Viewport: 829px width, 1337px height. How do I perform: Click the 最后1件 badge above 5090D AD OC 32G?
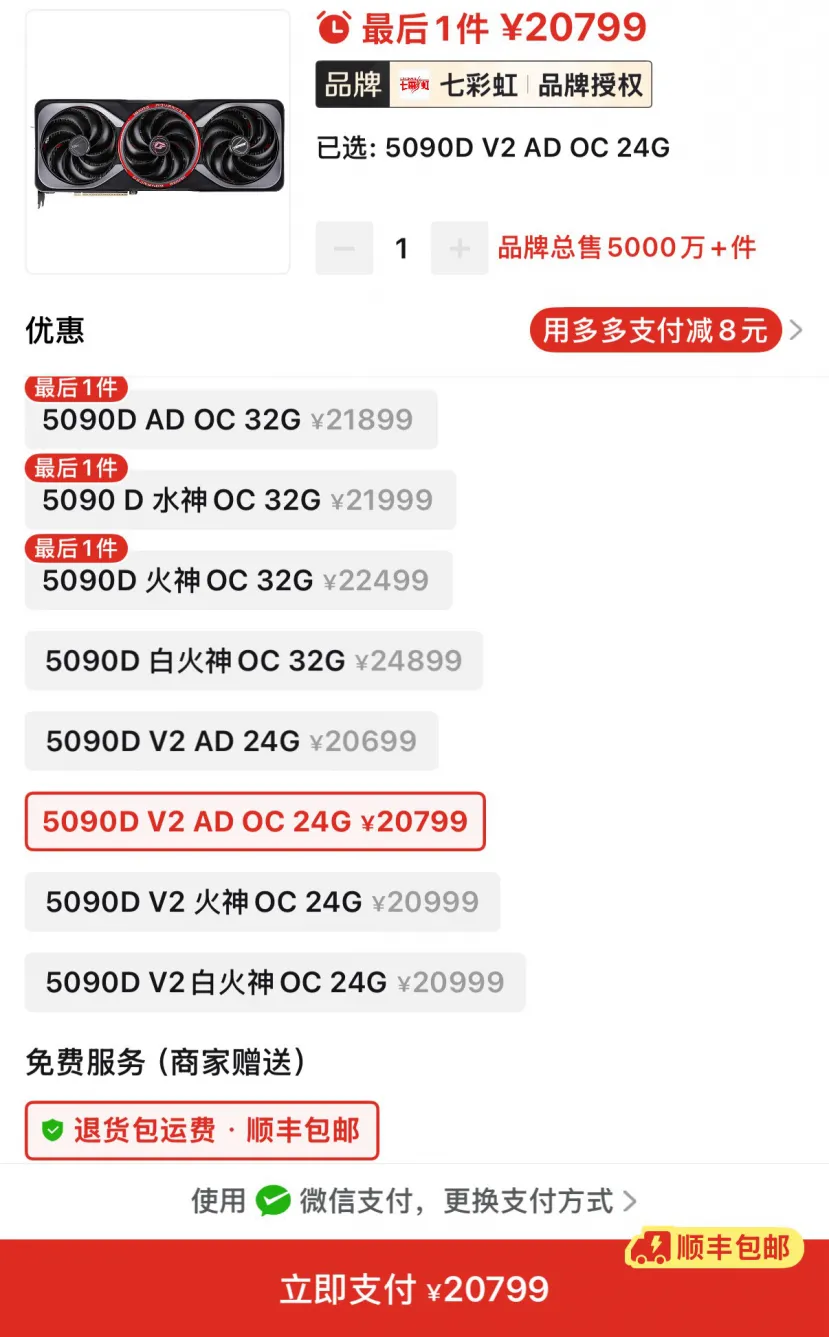pyautogui.click(x=76, y=388)
